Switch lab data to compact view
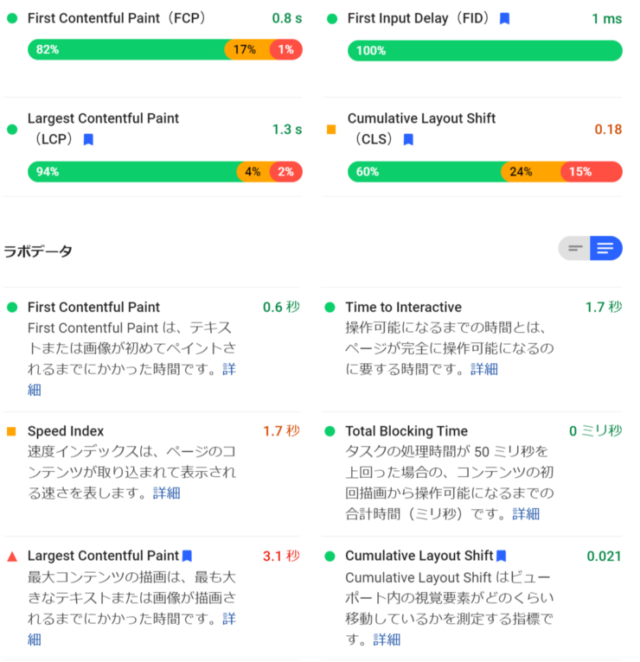The width and height of the screenshot is (640, 662). pyautogui.click(x=575, y=249)
